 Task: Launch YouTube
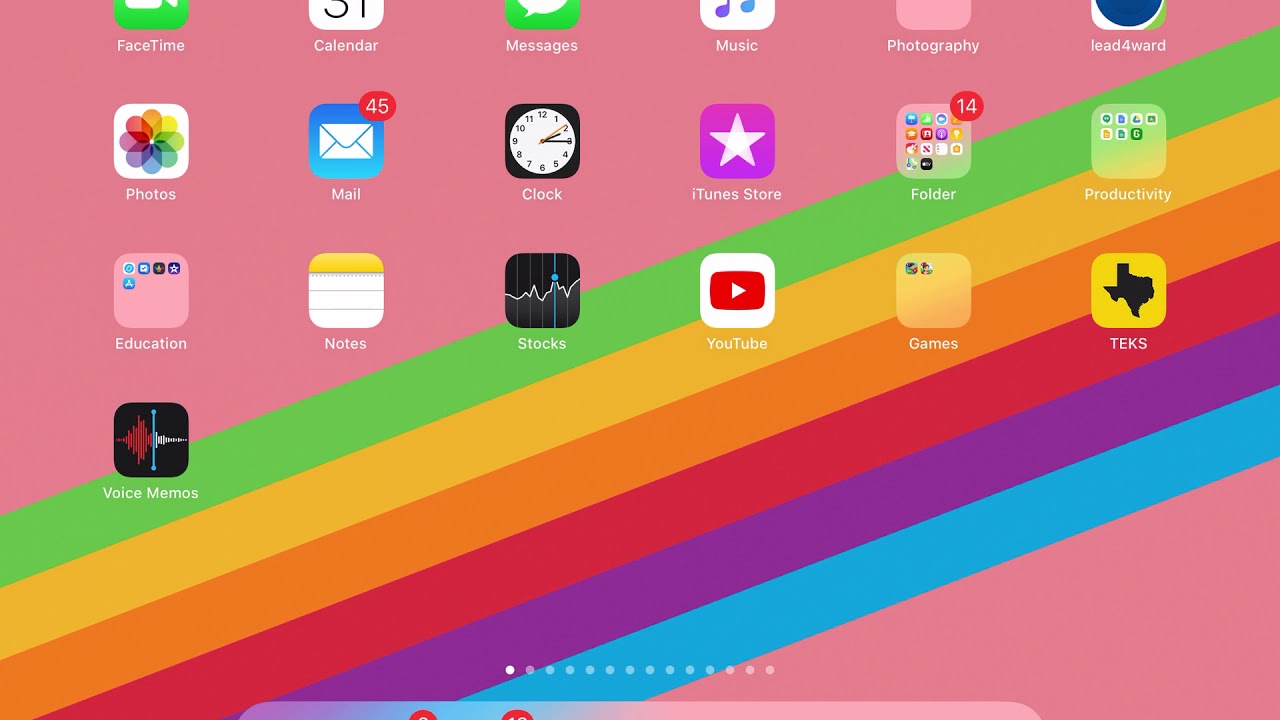pos(737,290)
